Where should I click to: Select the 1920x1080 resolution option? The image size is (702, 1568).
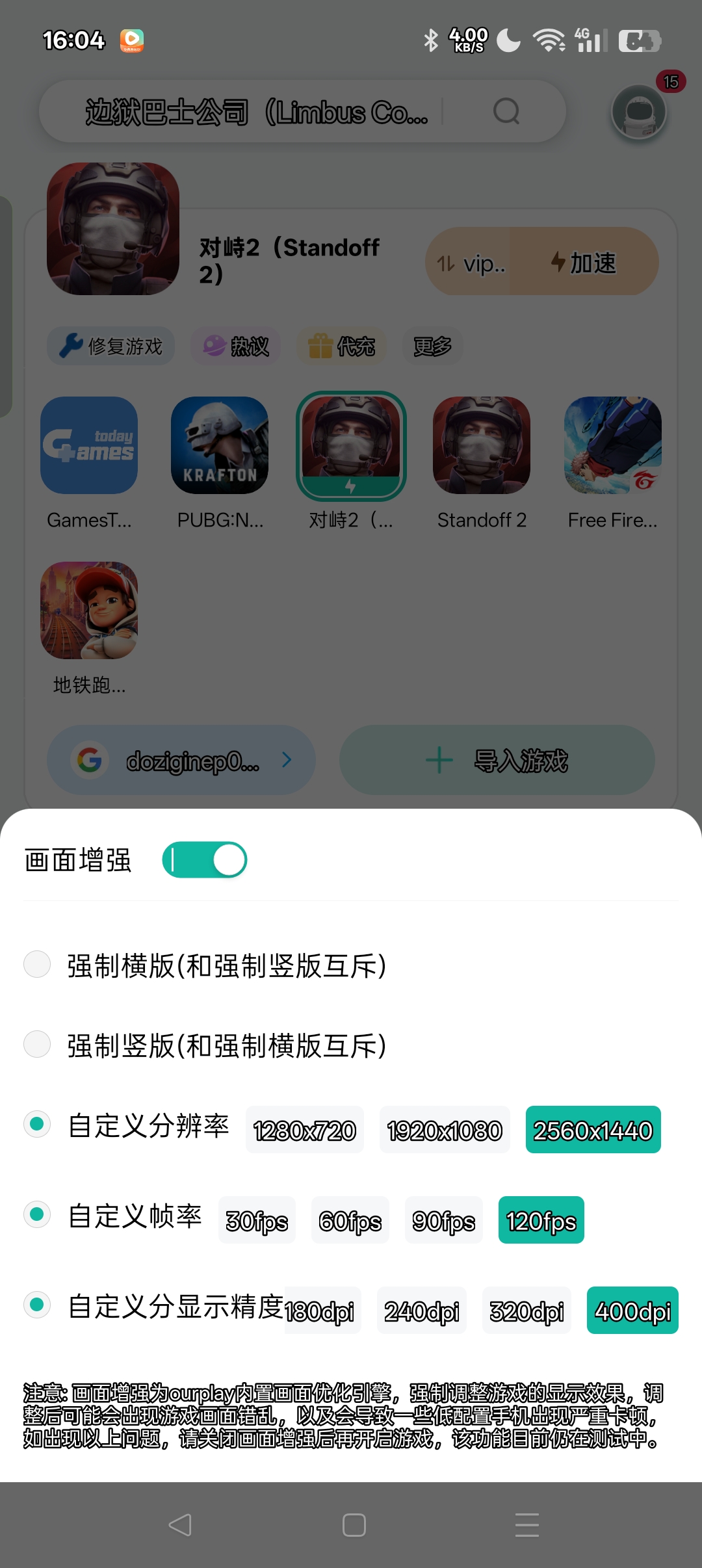click(445, 1129)
